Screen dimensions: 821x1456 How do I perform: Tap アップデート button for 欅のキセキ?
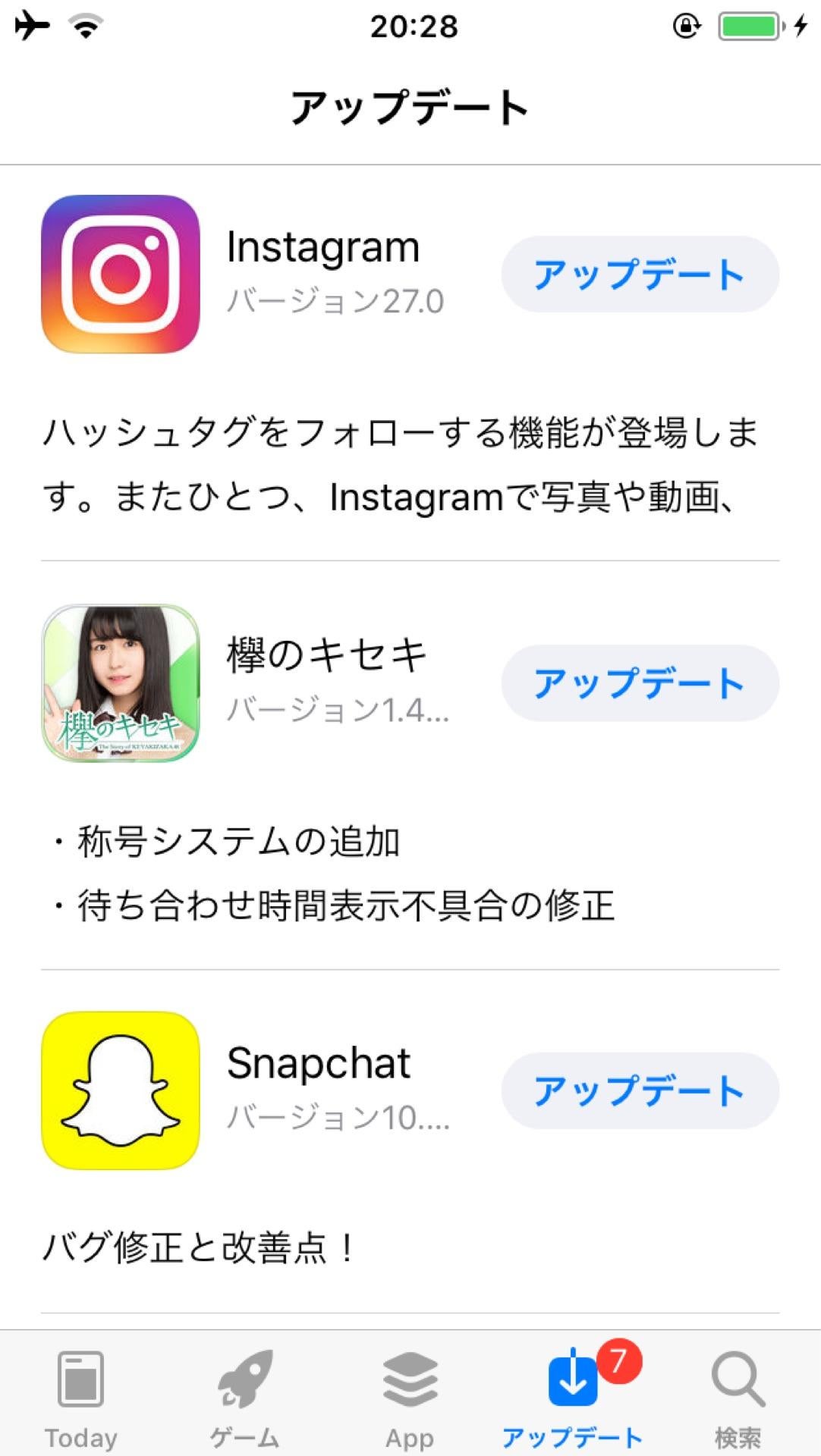(x=640, y=683)
